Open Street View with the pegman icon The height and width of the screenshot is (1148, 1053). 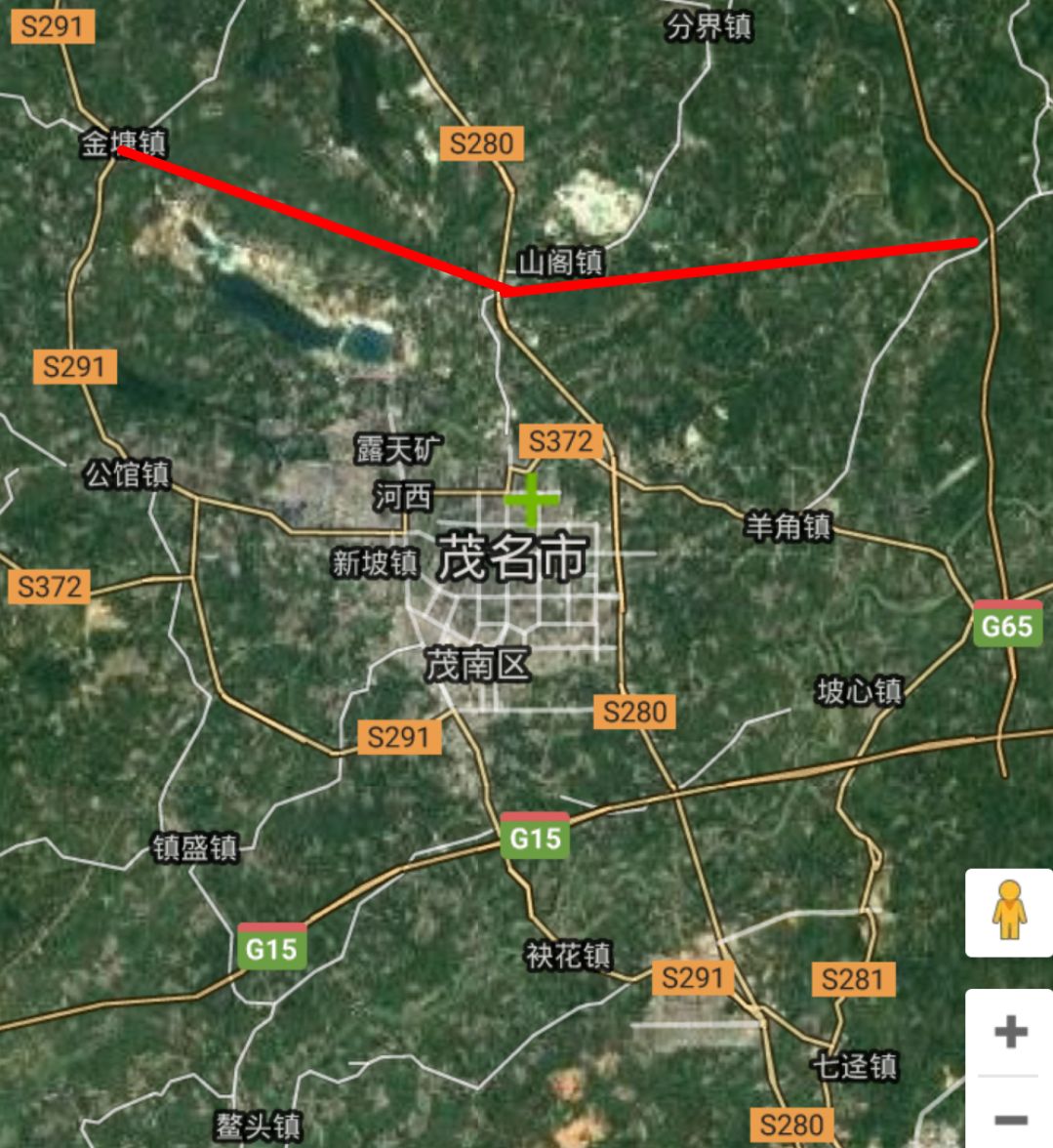tap(1009, 912)
